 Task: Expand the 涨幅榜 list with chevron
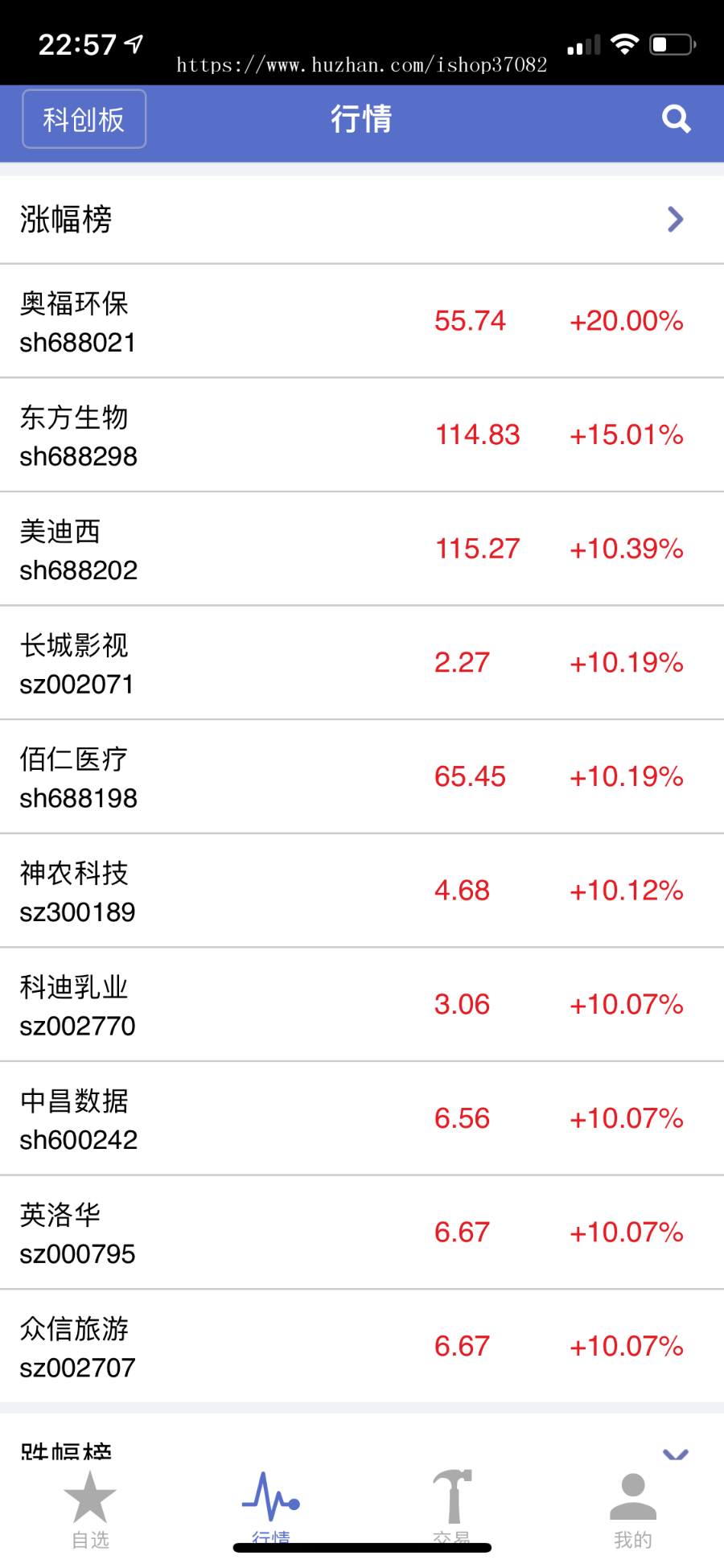click(x=675, y=219)
